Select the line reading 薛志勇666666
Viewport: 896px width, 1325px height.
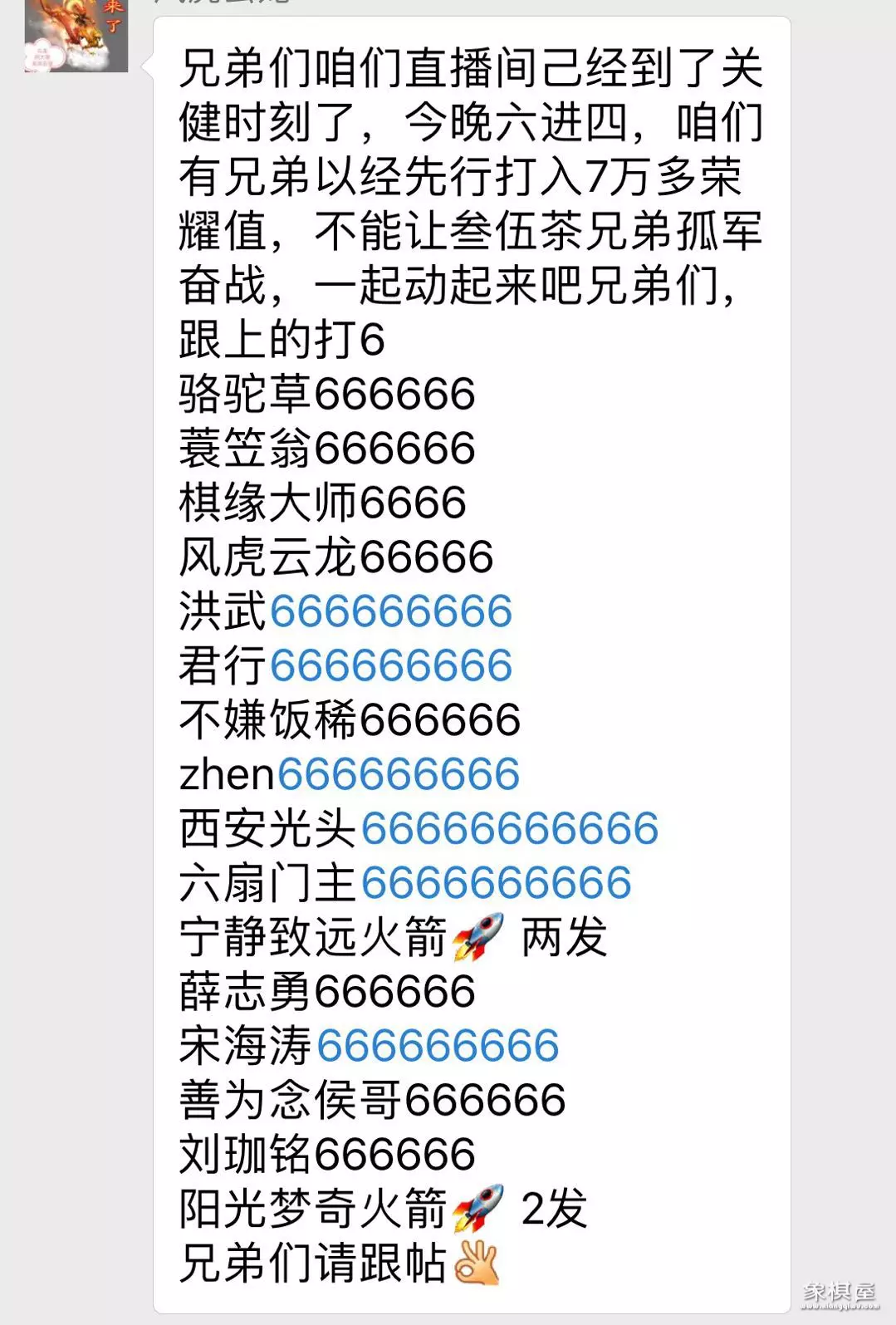click(x=324, y=991)
